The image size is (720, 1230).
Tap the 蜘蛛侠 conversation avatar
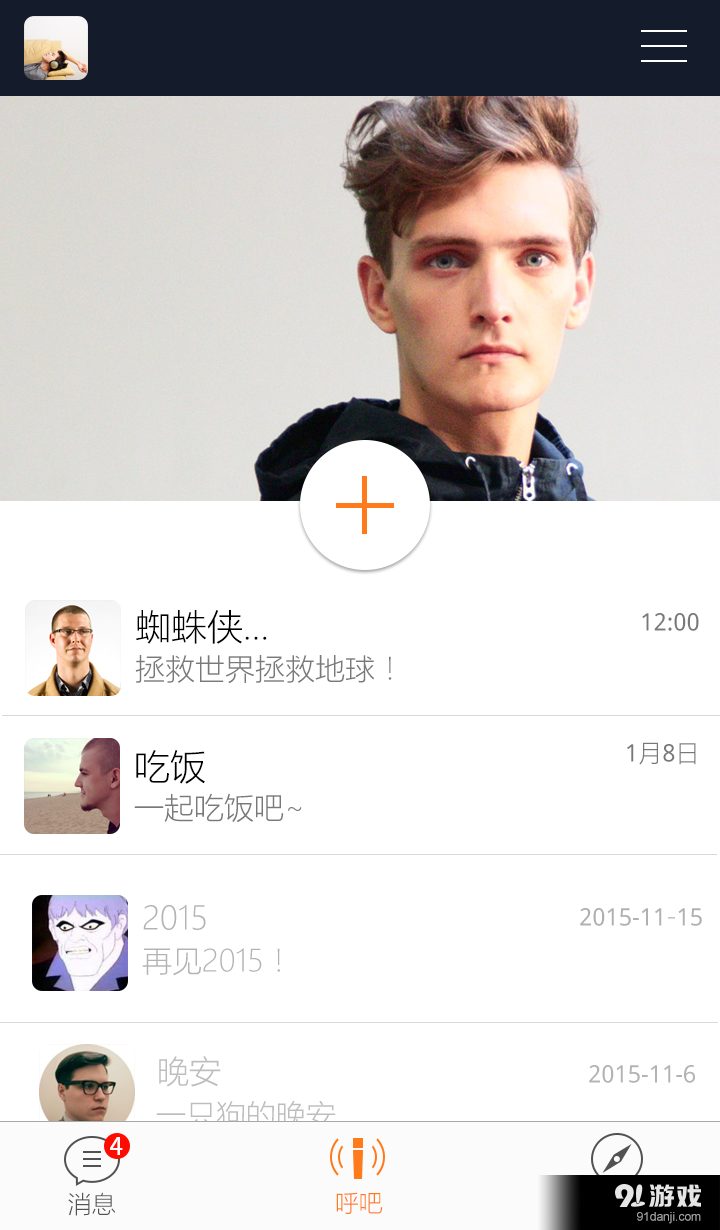coord(72,648)
